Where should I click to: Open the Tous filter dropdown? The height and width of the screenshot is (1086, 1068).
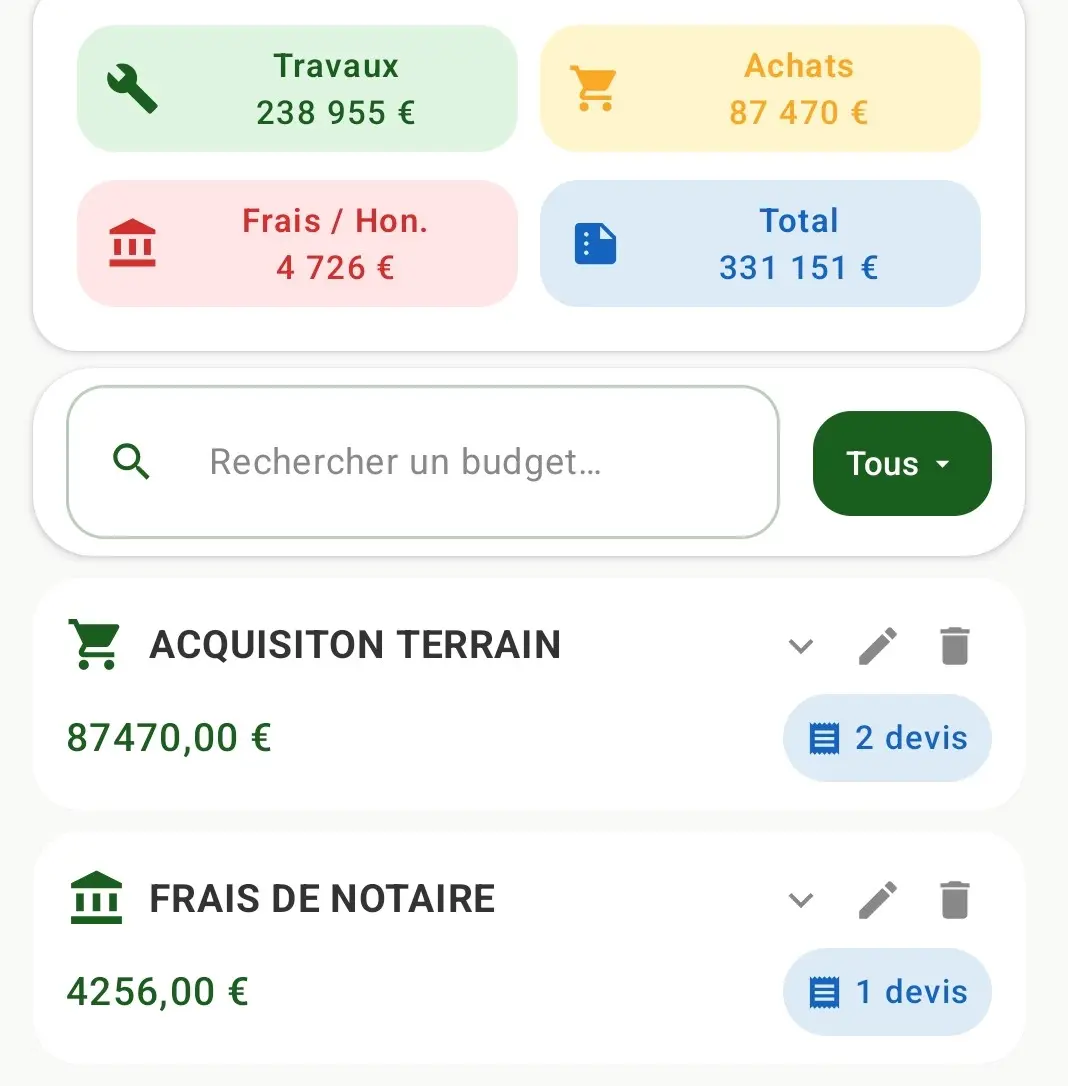tap(901, 463)
